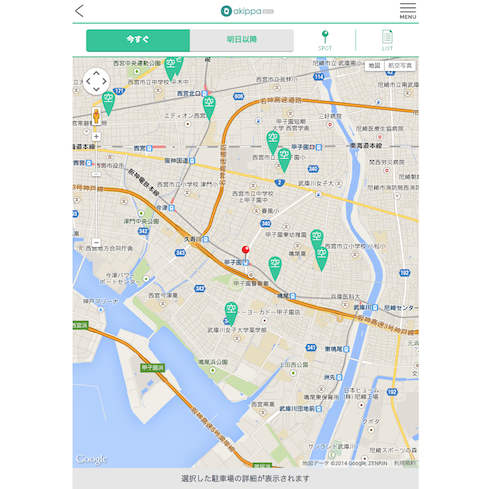This screenshot has height=489, width=500.
Task: Zoom out with the minus button
Action: click(96, 242)
